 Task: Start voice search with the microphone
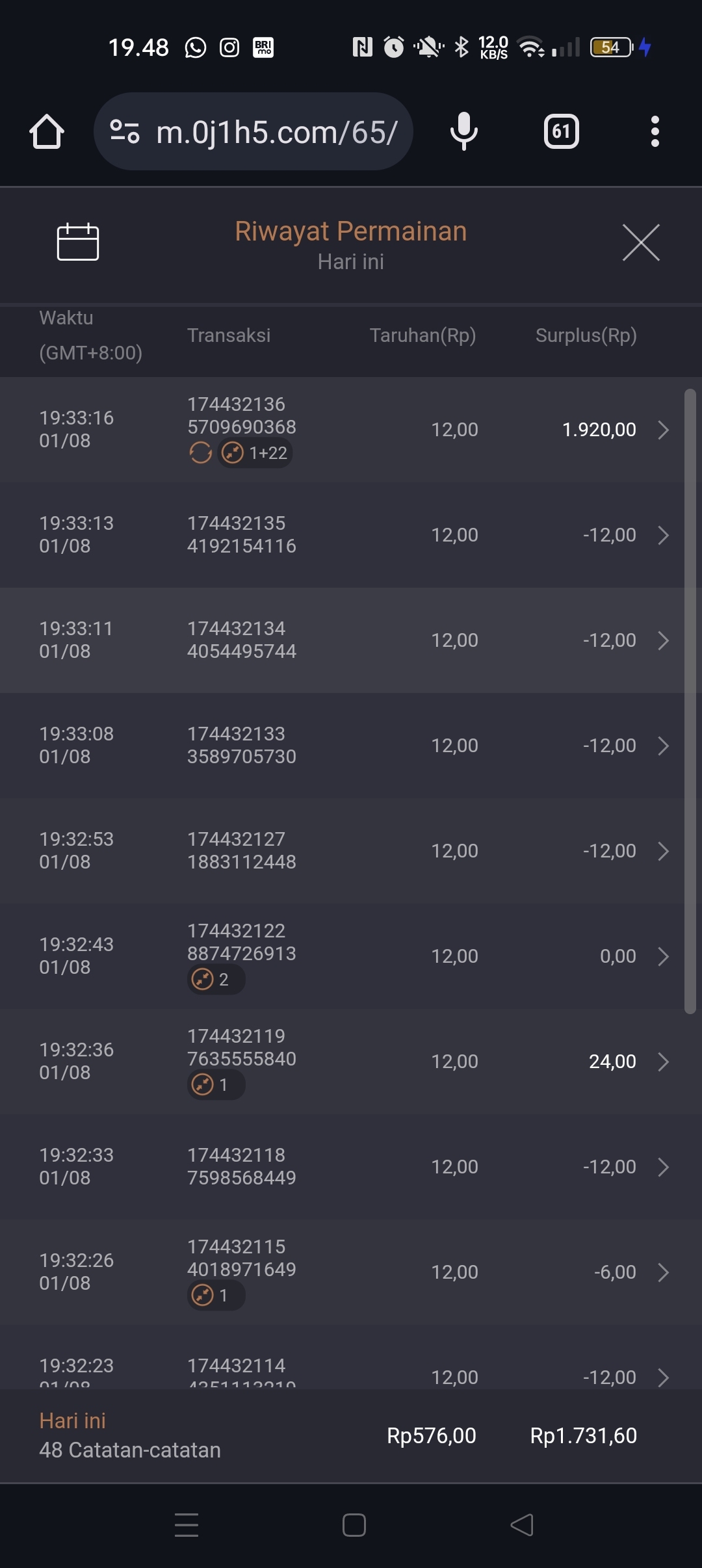coord(463,131)
